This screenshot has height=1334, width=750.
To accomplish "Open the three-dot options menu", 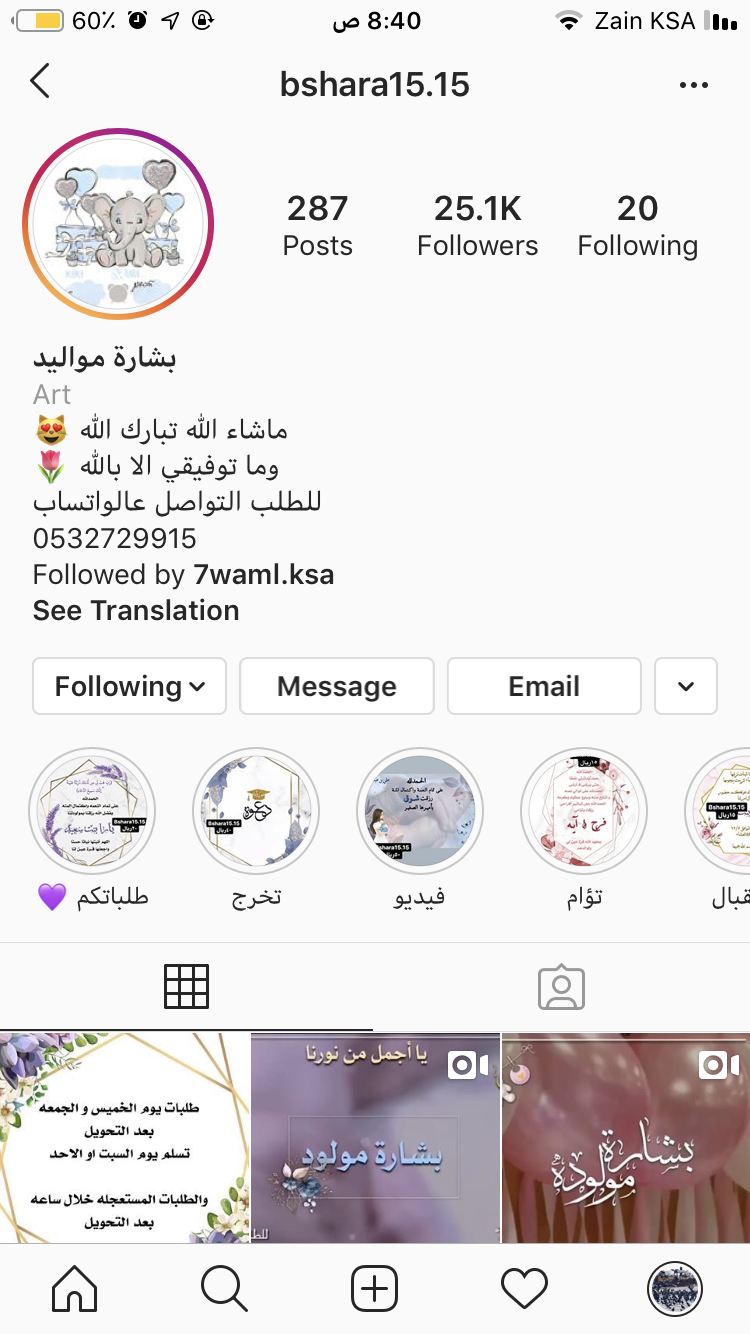I will coord(693,86).
